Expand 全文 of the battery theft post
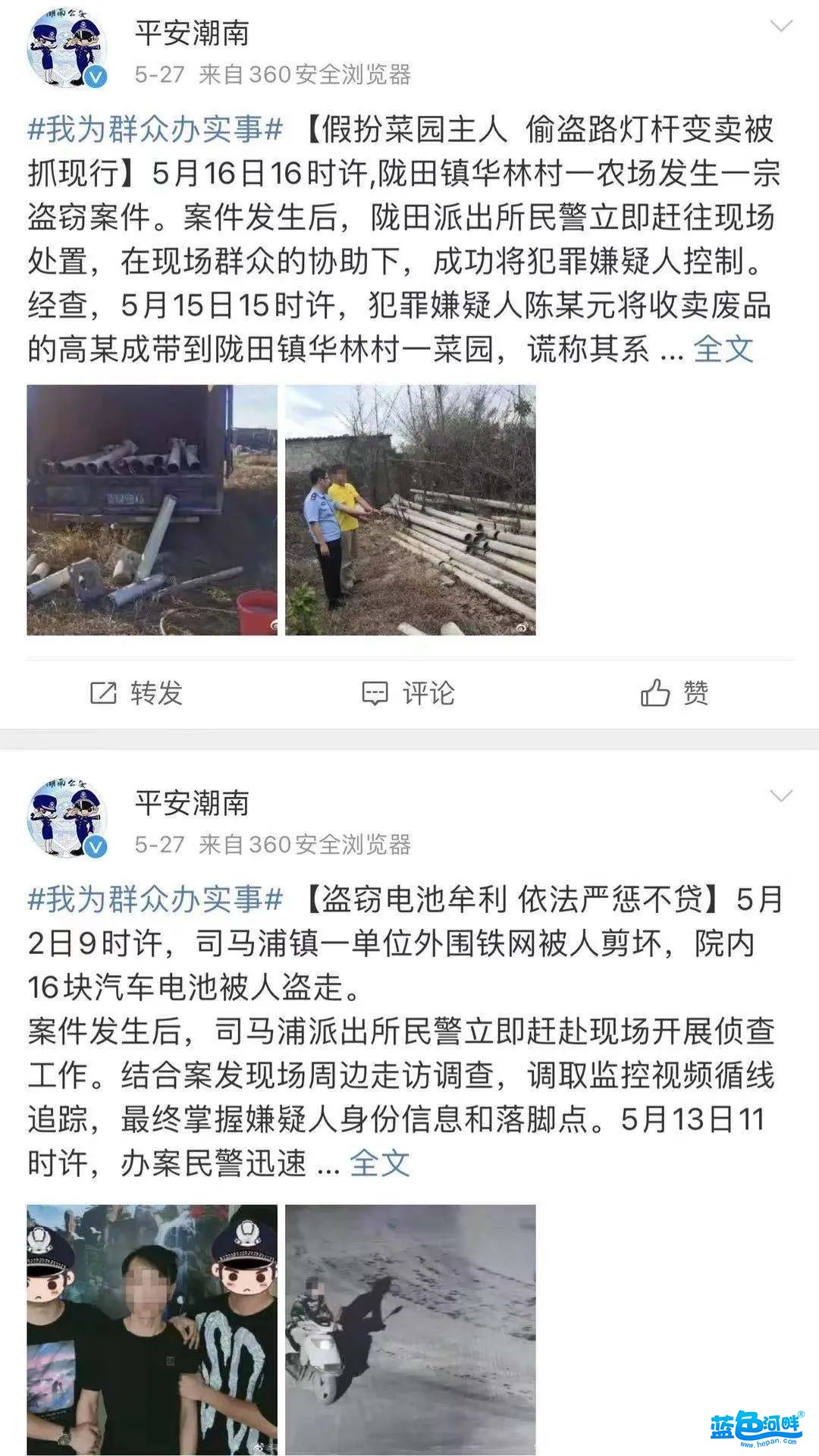The image size is (819, 1456). pyautogui.click(x=379, y=1163)
